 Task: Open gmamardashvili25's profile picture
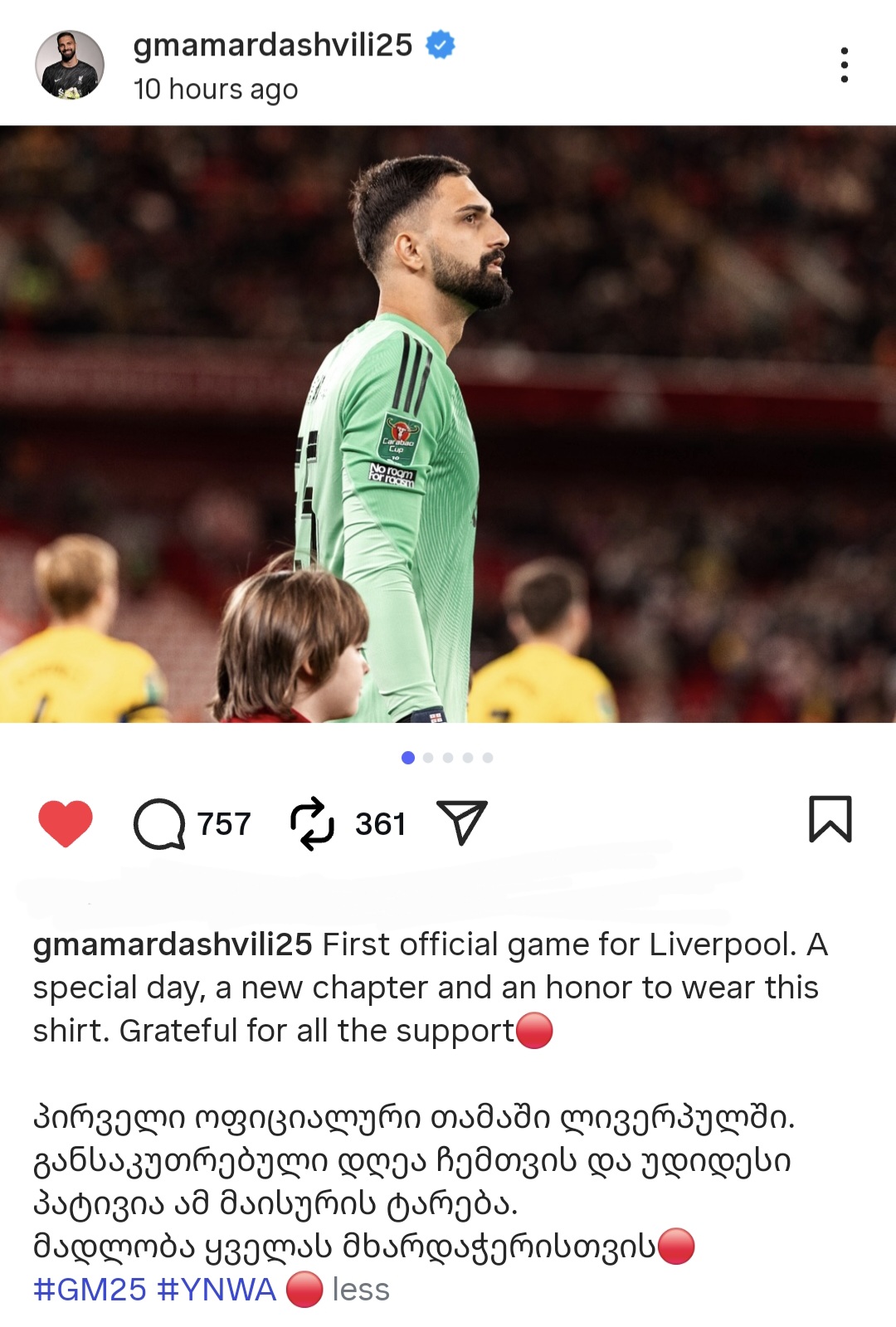point(70,66)
